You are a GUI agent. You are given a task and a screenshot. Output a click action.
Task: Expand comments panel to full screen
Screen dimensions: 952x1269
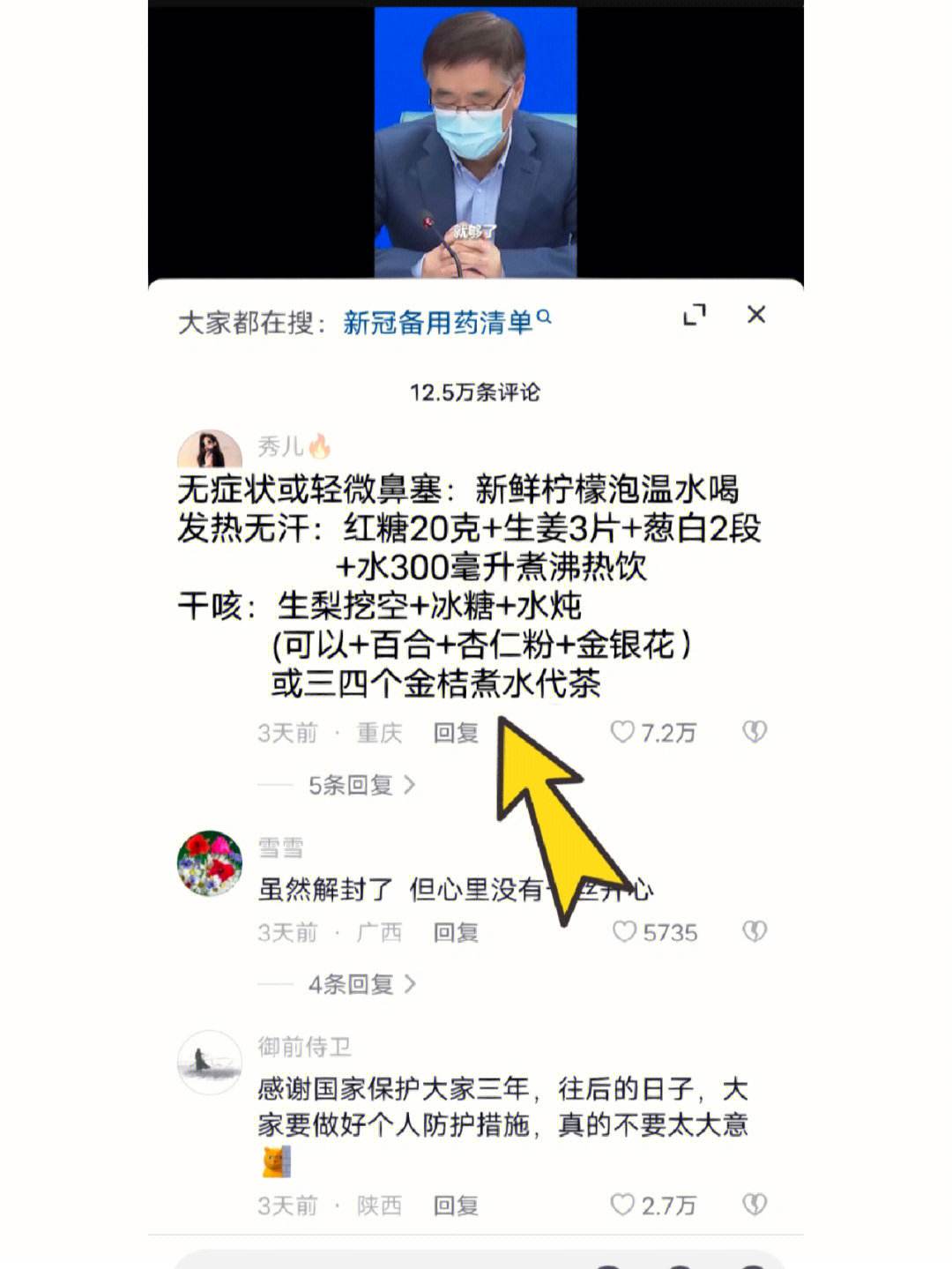(695, 315)
